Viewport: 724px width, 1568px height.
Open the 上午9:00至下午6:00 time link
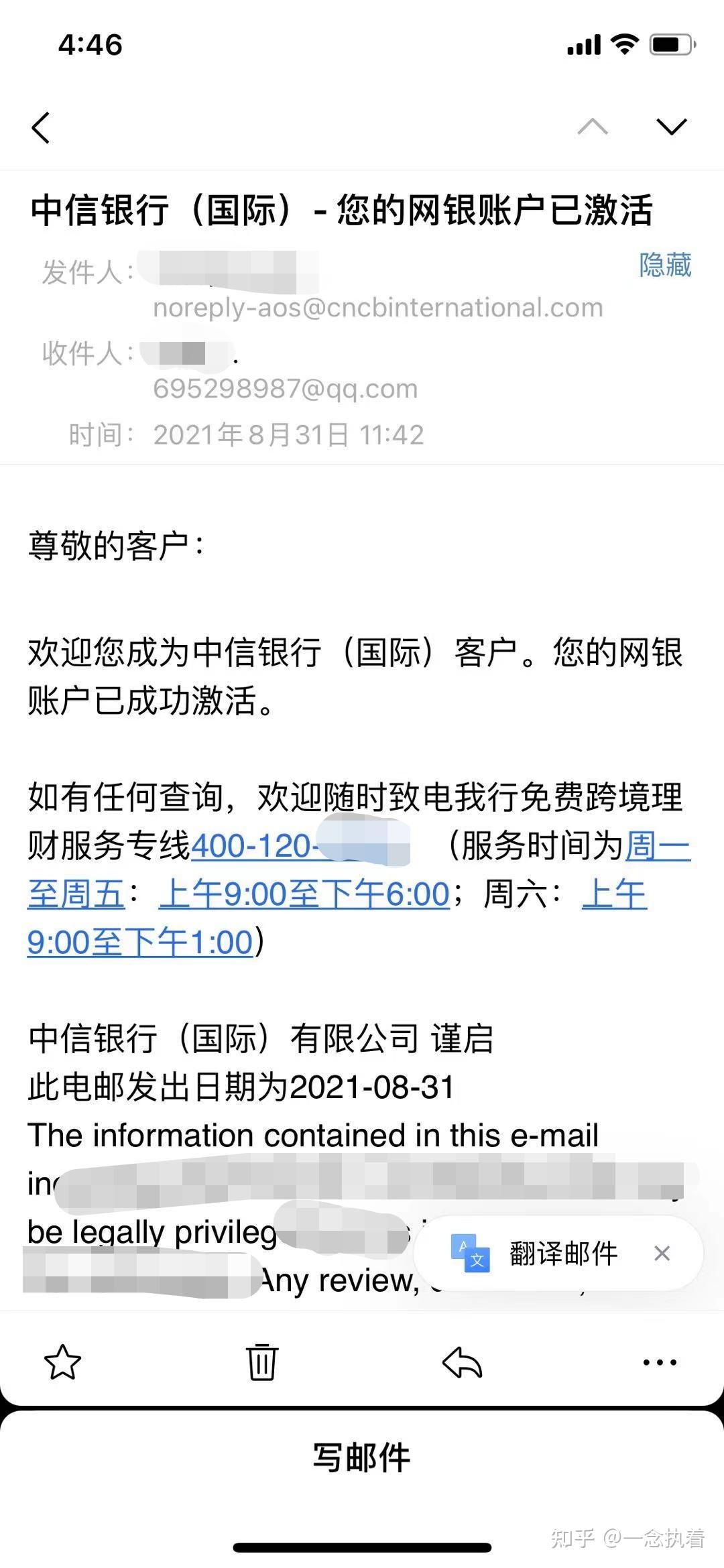(x=304, y=894)
